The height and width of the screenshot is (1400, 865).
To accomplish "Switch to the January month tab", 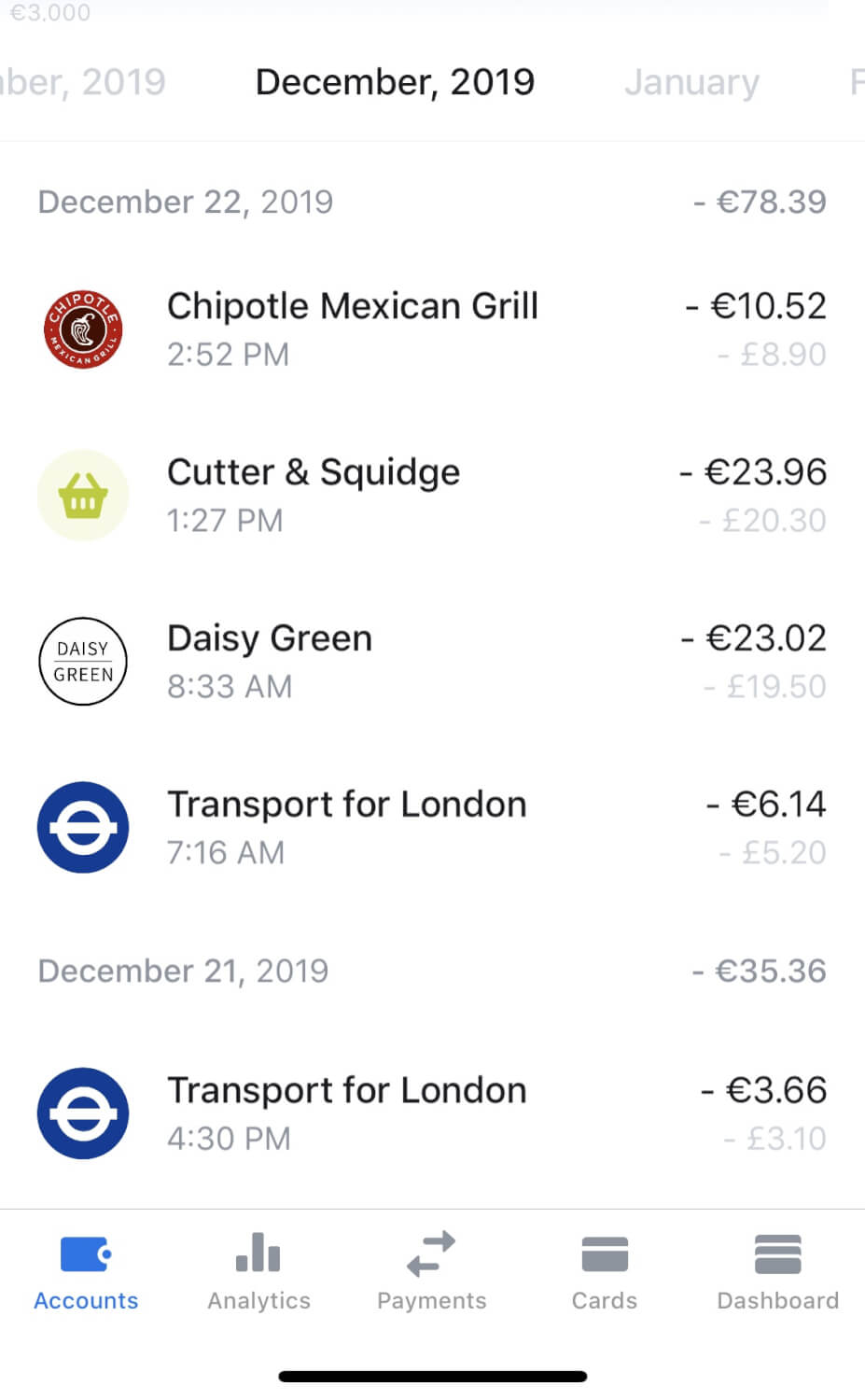I will pos(691,82).
